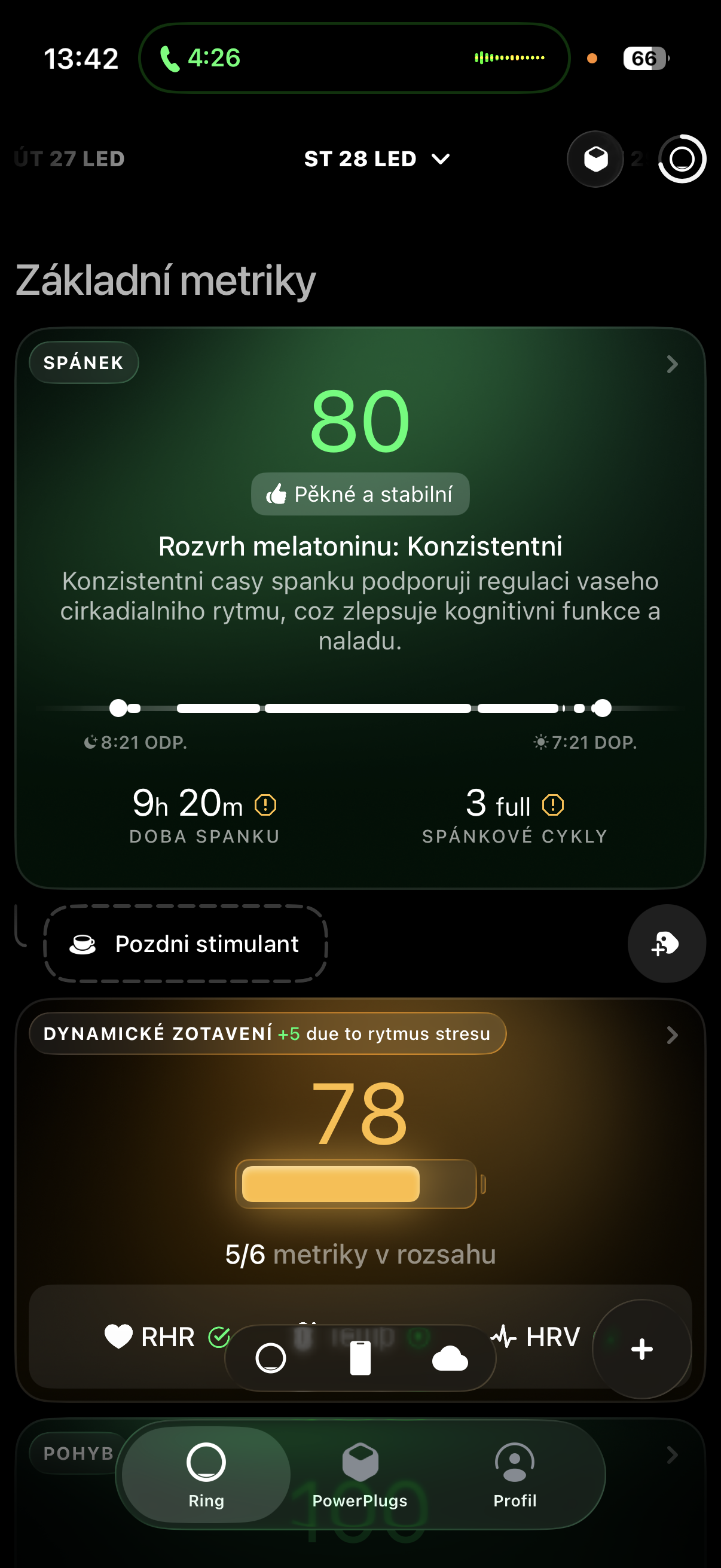The height and width of the screenshot is (1568, 721).
Task: Select the phone source in floating switcher
Action: (360, 1358)
